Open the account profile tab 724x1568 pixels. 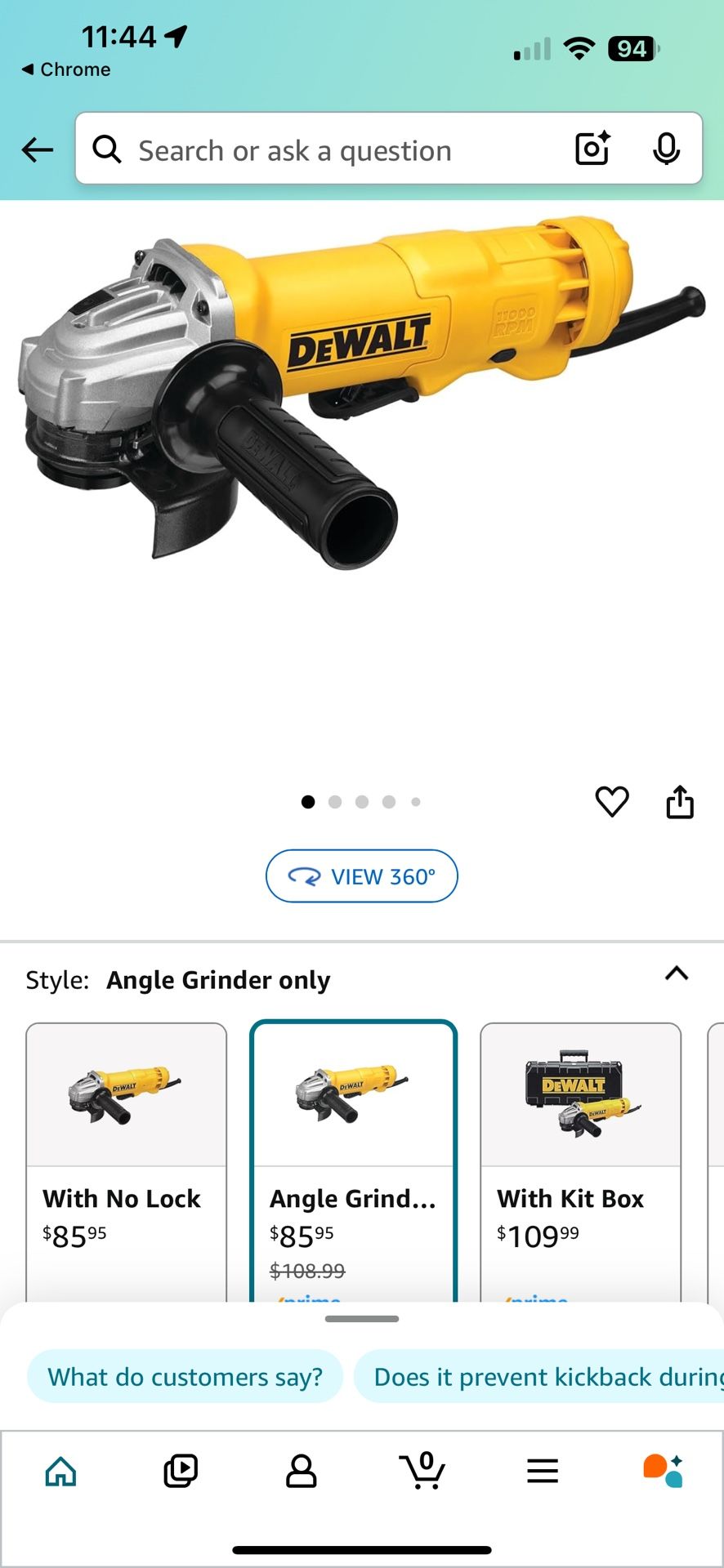(301, 1472)
